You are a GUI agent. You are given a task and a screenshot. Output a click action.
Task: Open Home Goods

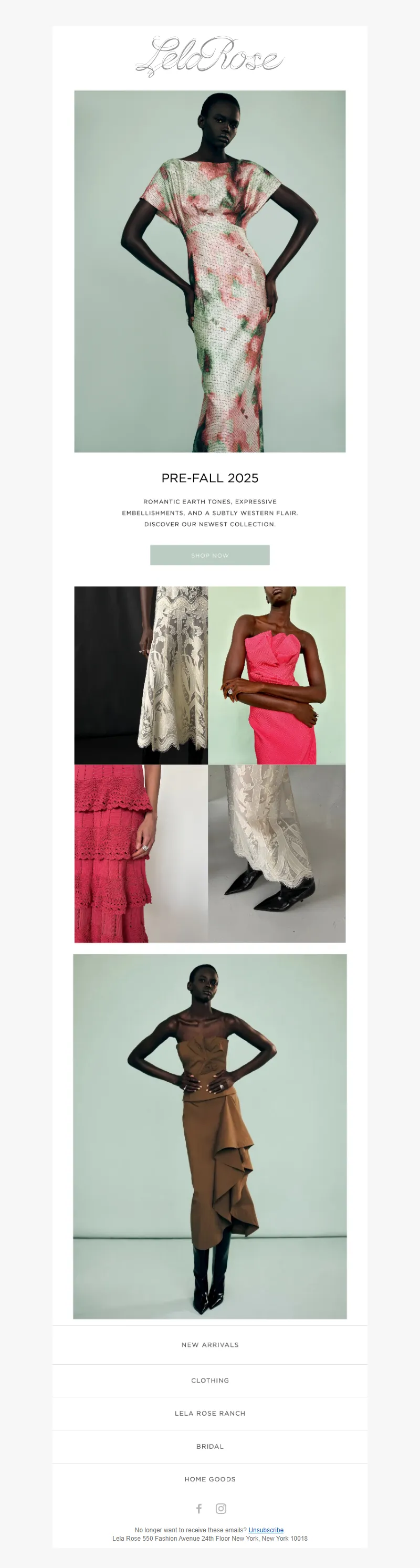pos(209,1479)
